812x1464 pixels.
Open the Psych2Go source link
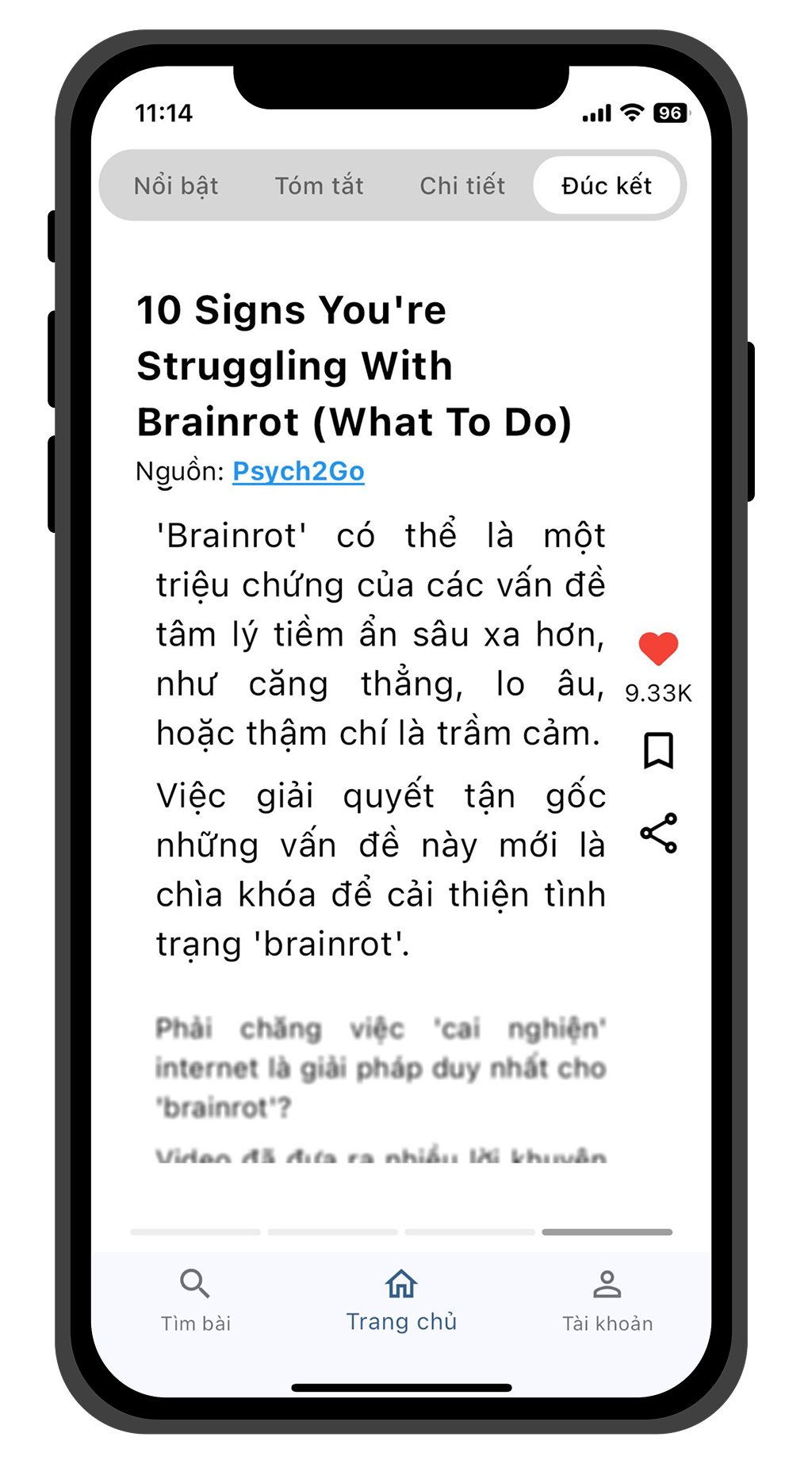point(298,471)
